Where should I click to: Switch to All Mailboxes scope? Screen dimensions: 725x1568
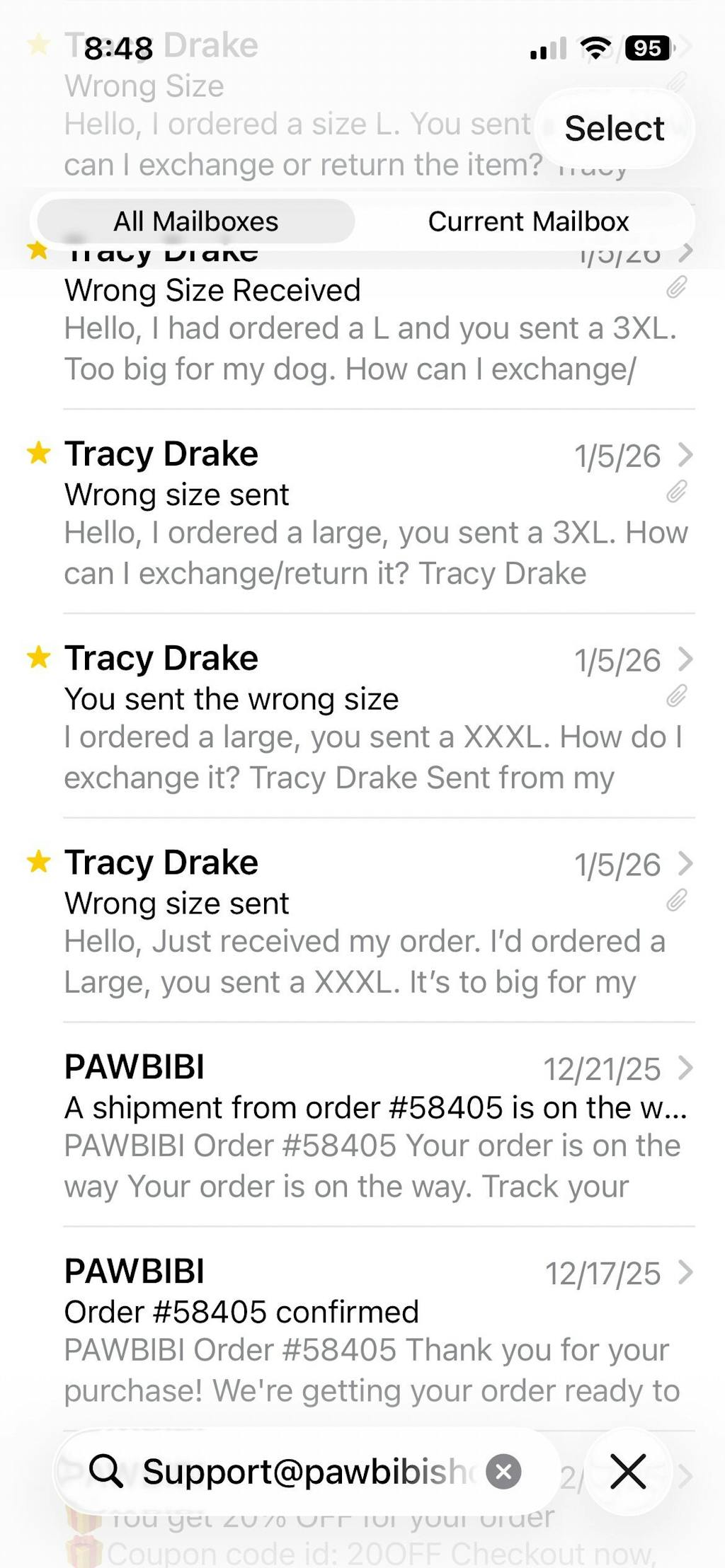[x=196, y=221]
